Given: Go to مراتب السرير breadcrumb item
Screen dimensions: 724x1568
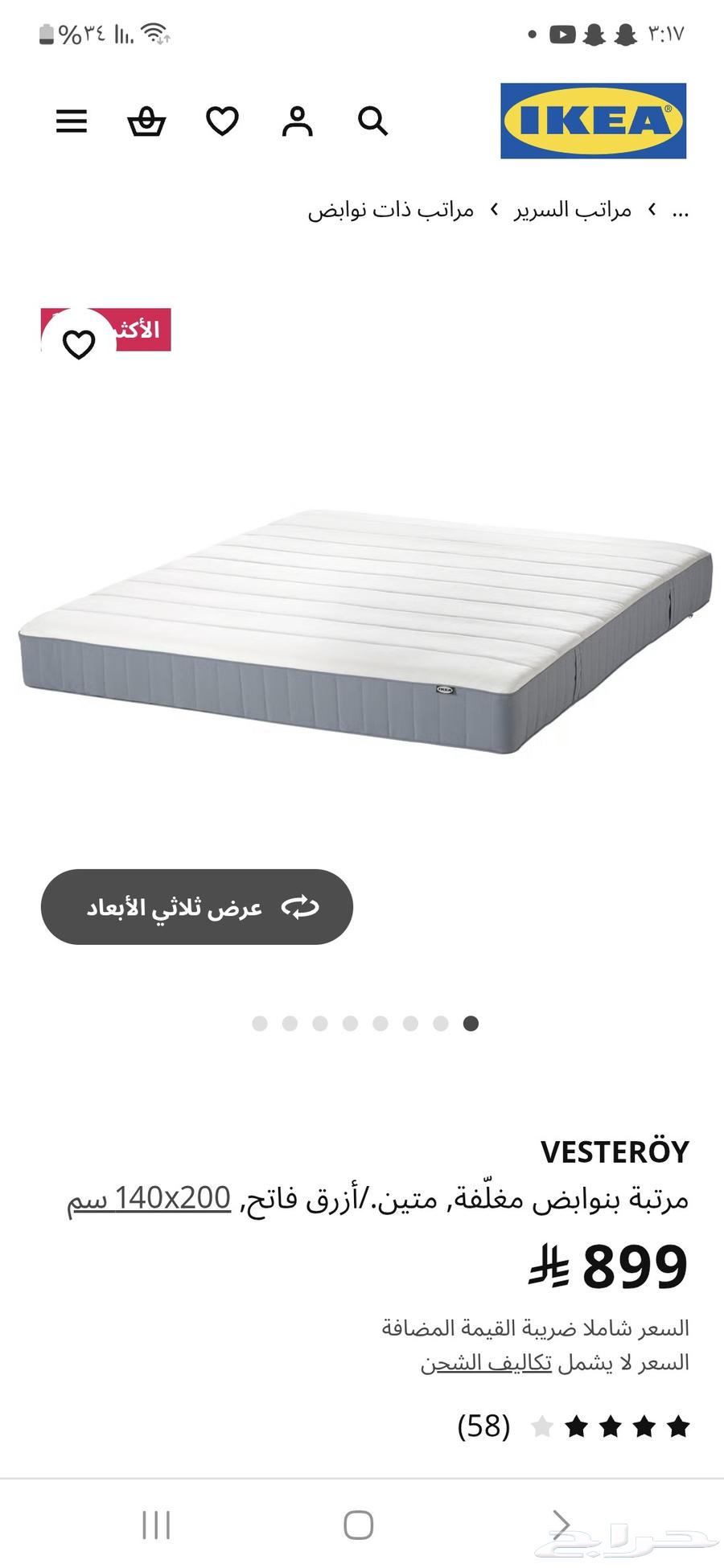Looking at the screenshot, I should click(574, 210).
